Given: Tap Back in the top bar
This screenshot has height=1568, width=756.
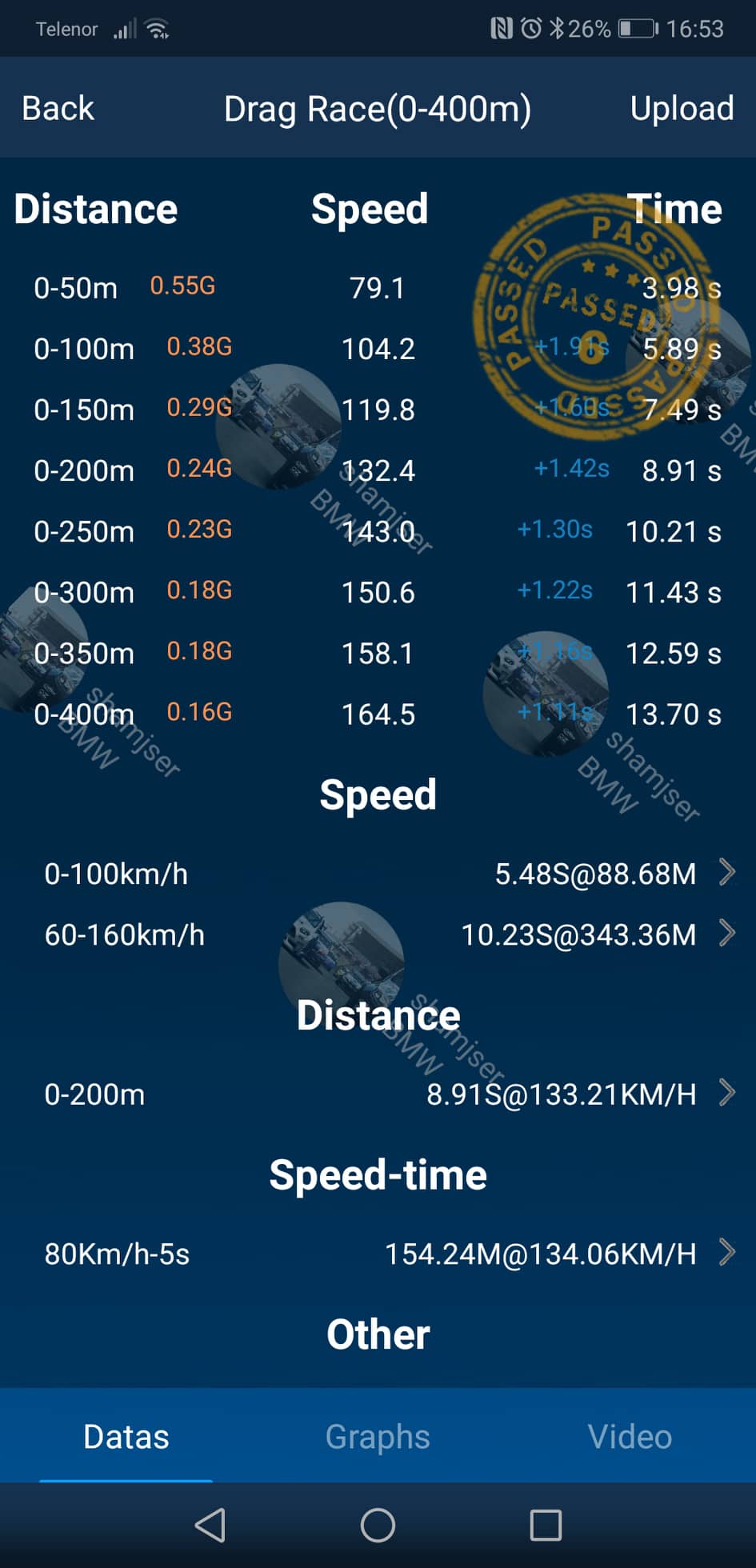Looking at the screenshot, I should coord(58,109).
